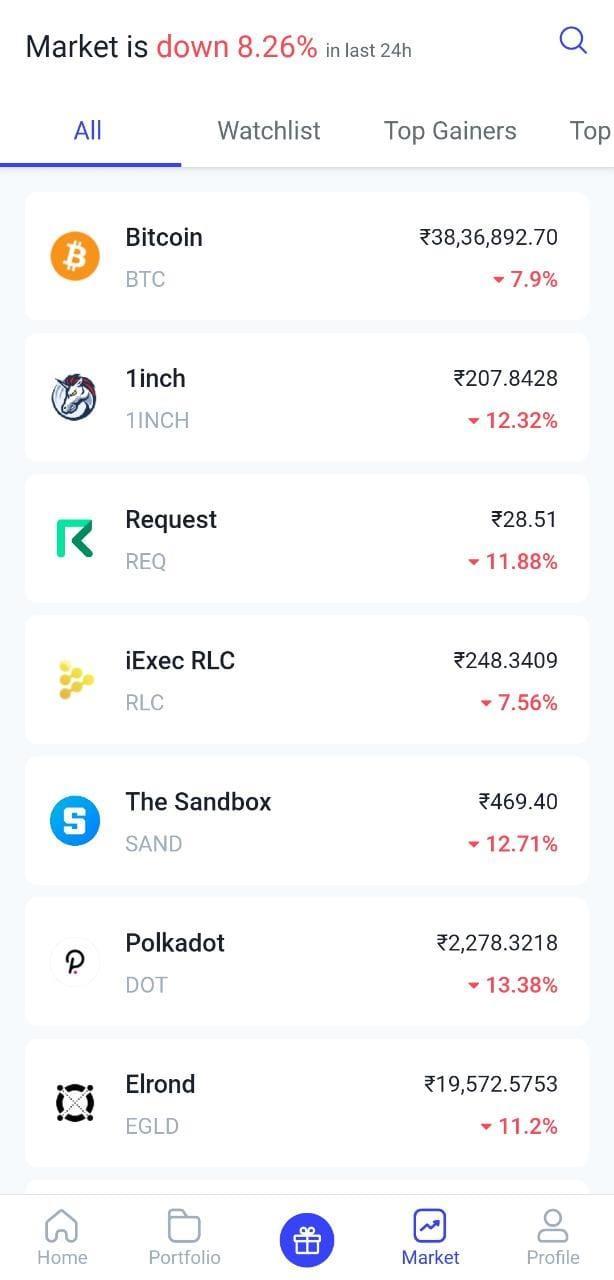The height and width of the screenshot is (1280, 614).
Task: Switch to the Top Gainers tab
Action: [x=450, y=131]
